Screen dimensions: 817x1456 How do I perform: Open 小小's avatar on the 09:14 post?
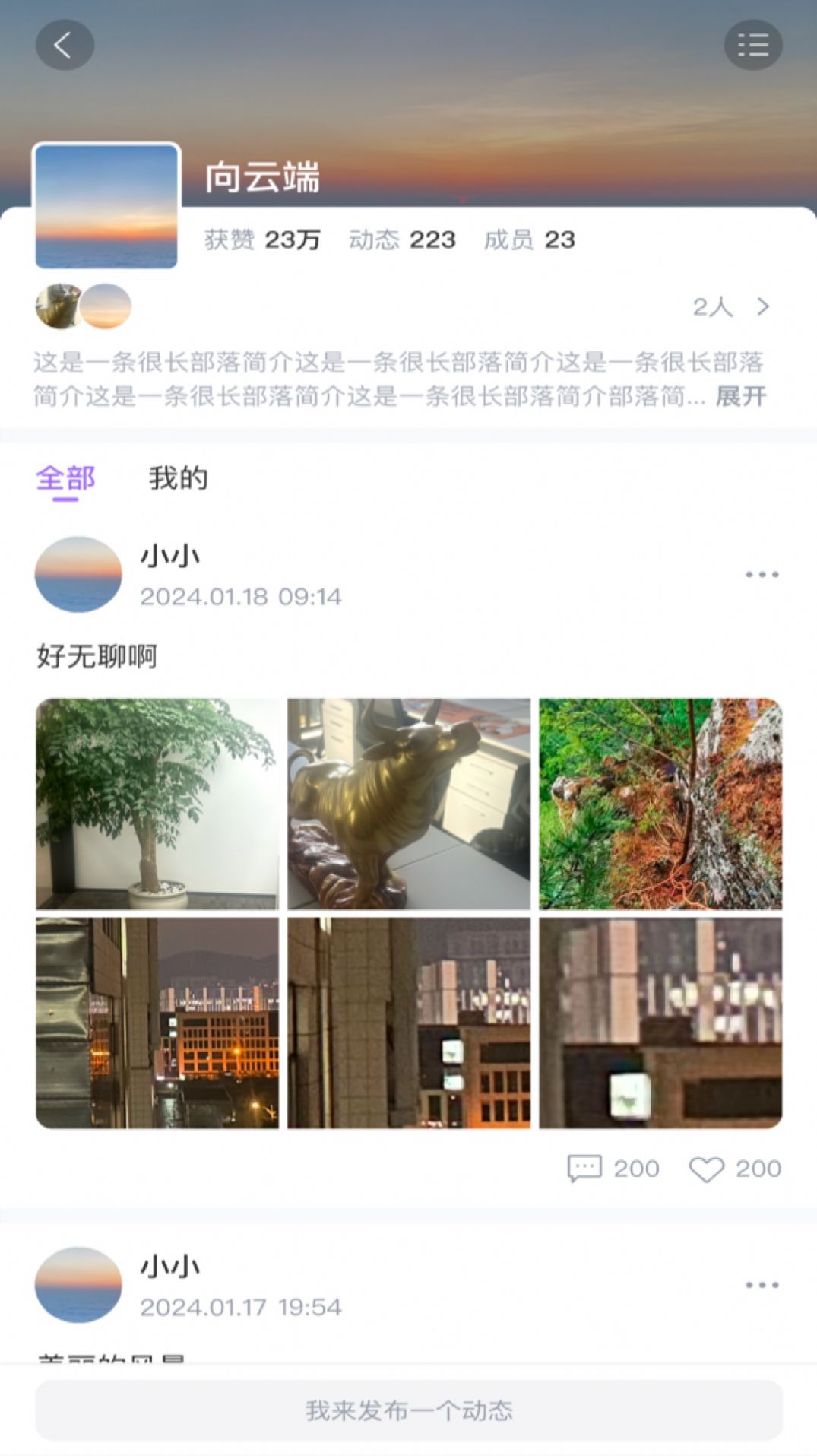click(78, 574)
